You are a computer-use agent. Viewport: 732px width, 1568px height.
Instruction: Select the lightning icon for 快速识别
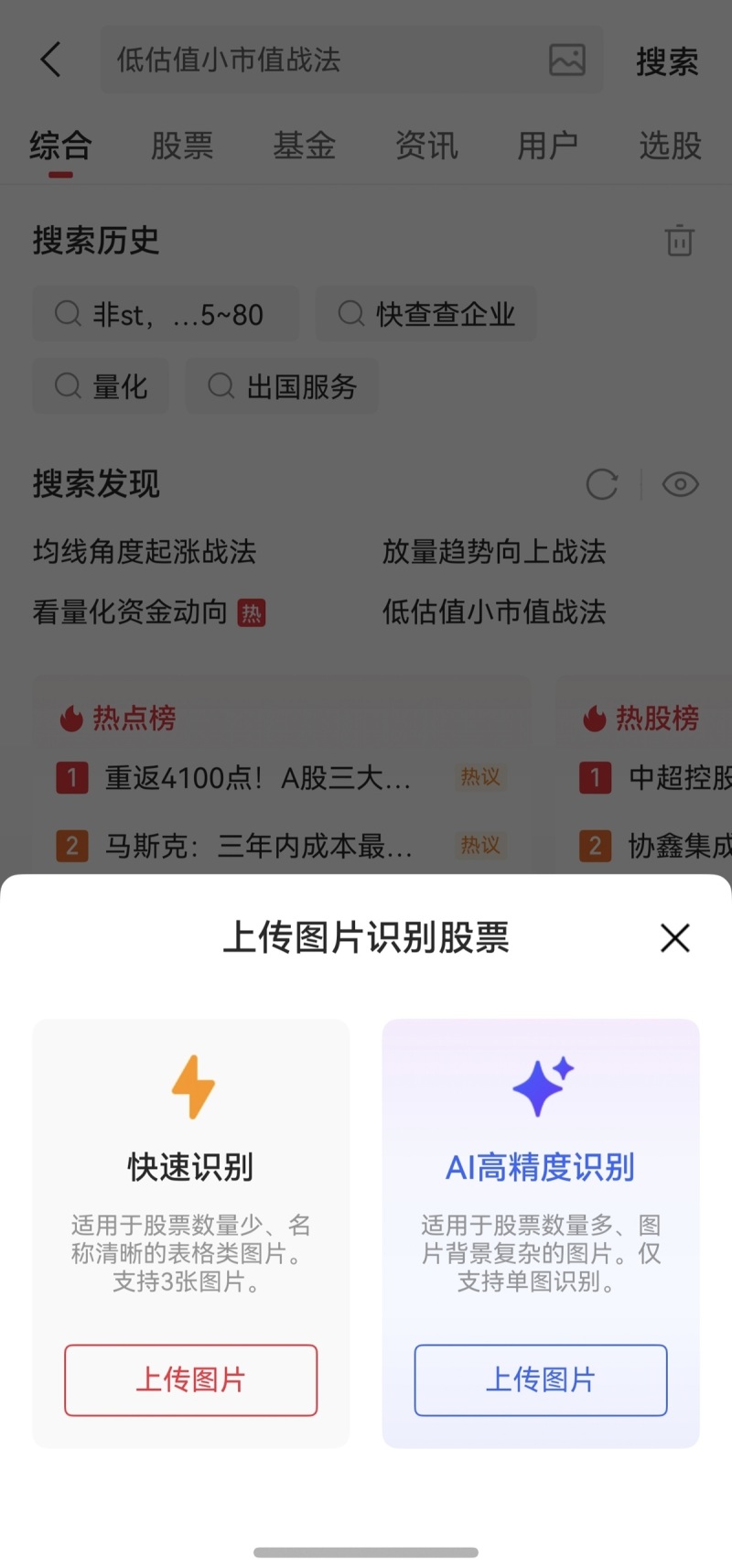point(190,1086)
